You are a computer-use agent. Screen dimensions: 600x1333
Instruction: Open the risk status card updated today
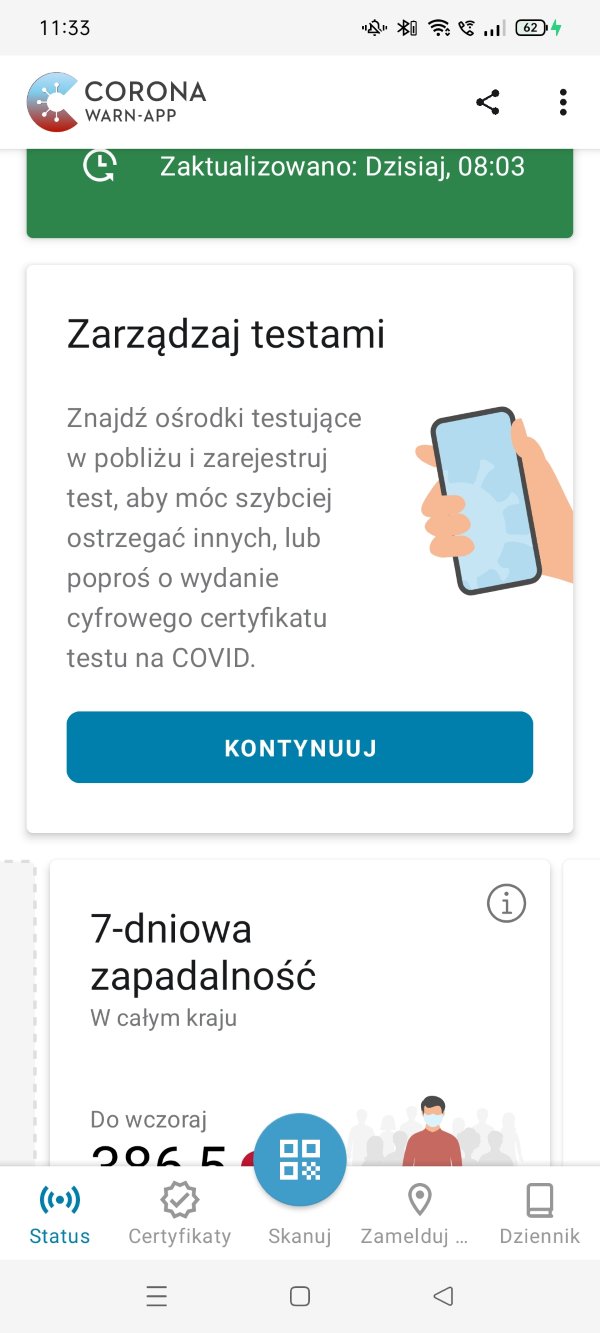click(300, 192)
